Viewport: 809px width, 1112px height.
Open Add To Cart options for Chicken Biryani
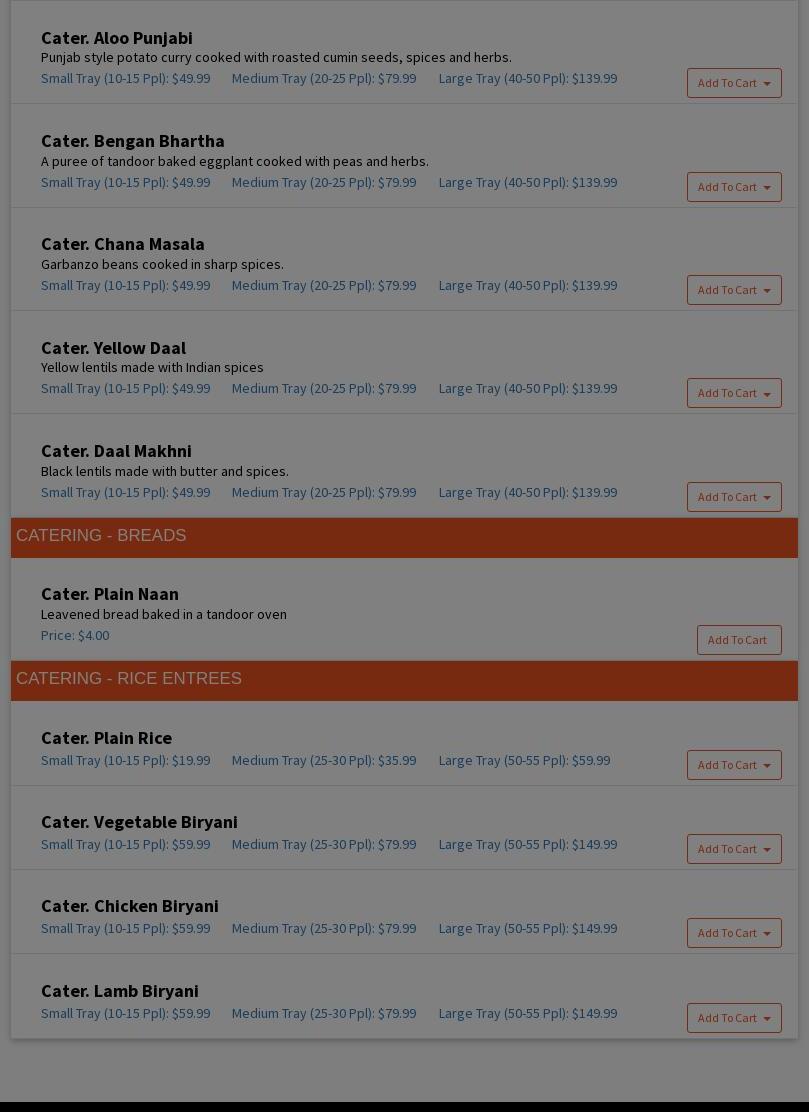pos(733,933)
